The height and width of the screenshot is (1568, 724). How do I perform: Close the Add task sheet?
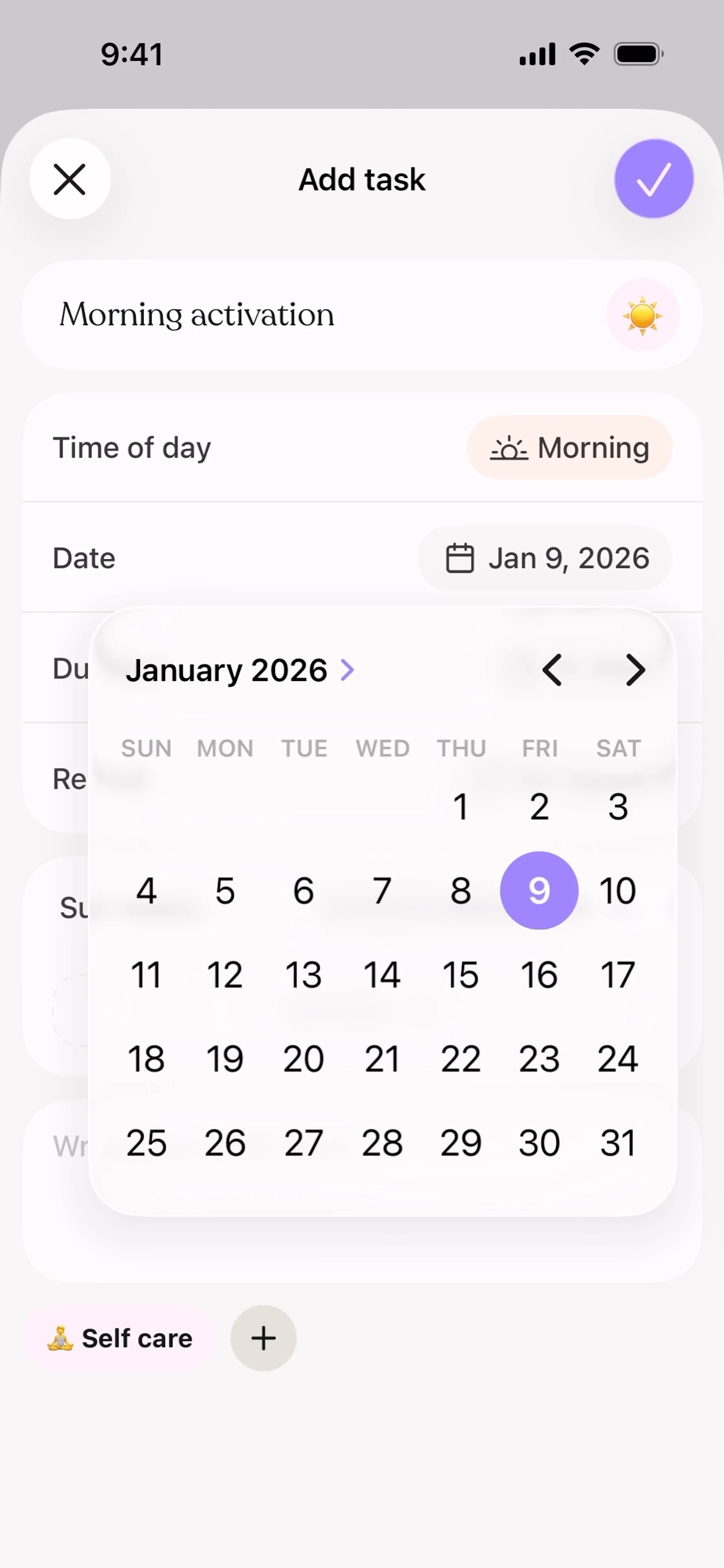[x=69, y=179]
